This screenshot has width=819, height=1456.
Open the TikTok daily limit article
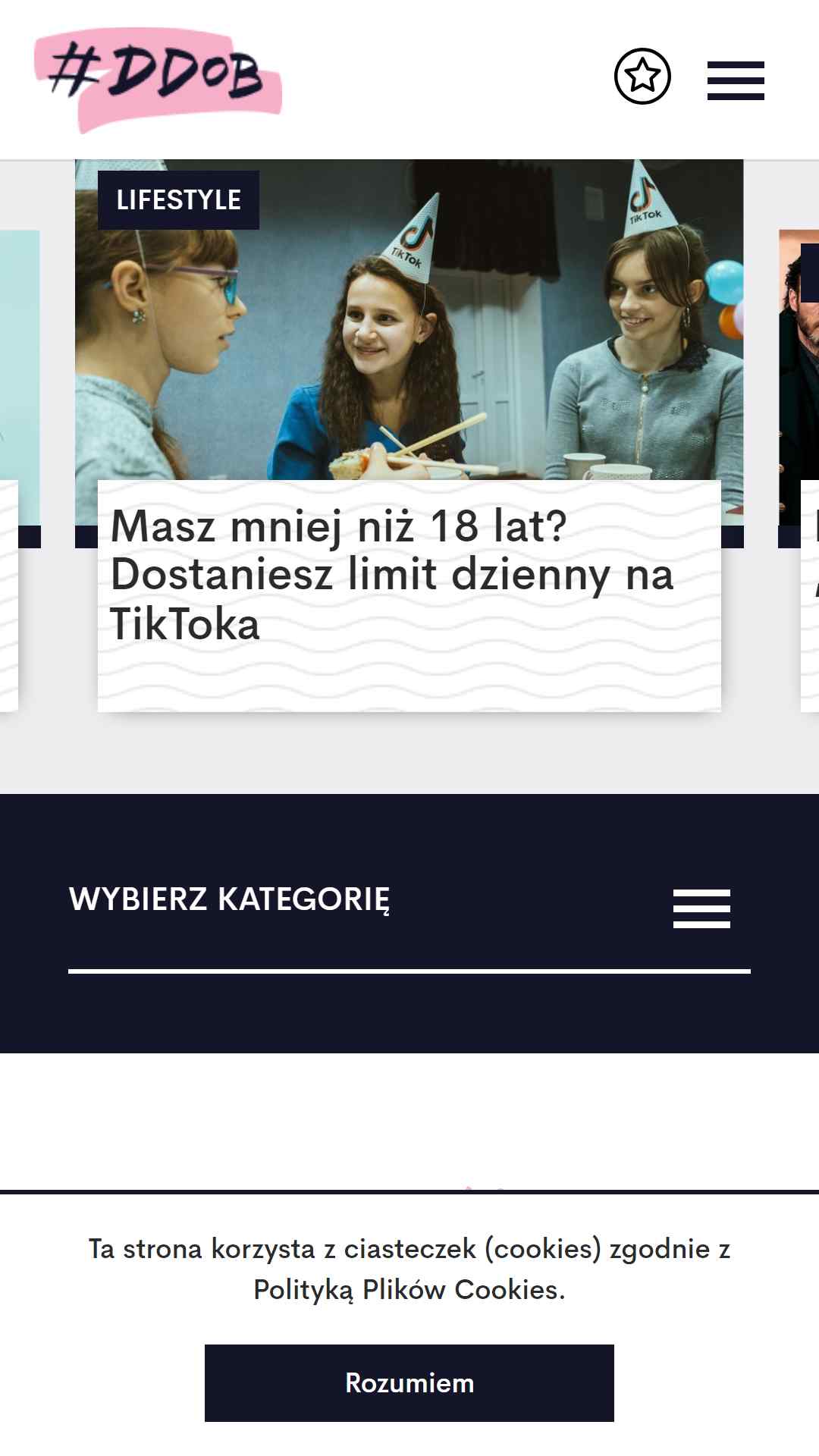(x=391, y=575)
